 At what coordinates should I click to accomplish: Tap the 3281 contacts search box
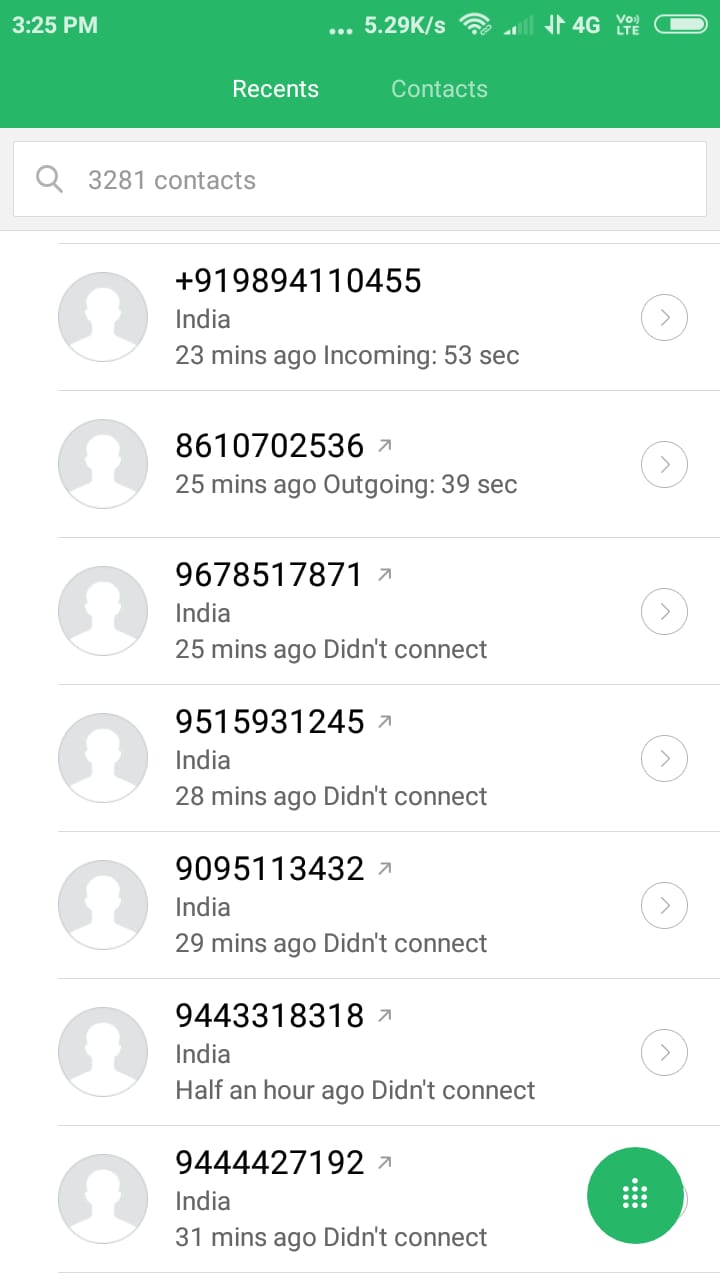pyautogui.click(x=360, y=180)
